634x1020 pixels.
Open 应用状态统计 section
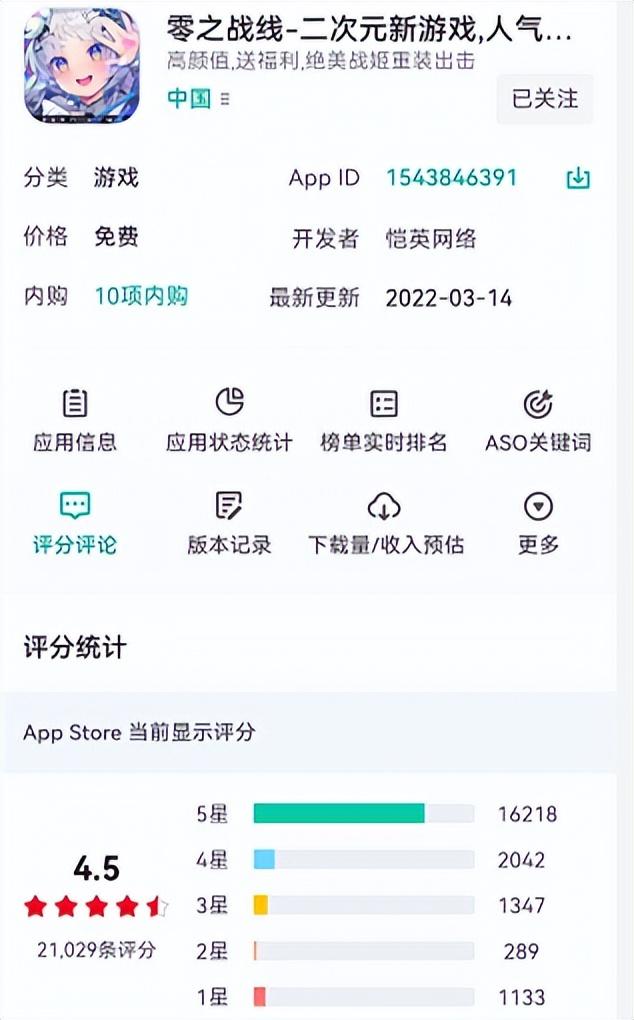pyautogui.click(x=229, y=420)
